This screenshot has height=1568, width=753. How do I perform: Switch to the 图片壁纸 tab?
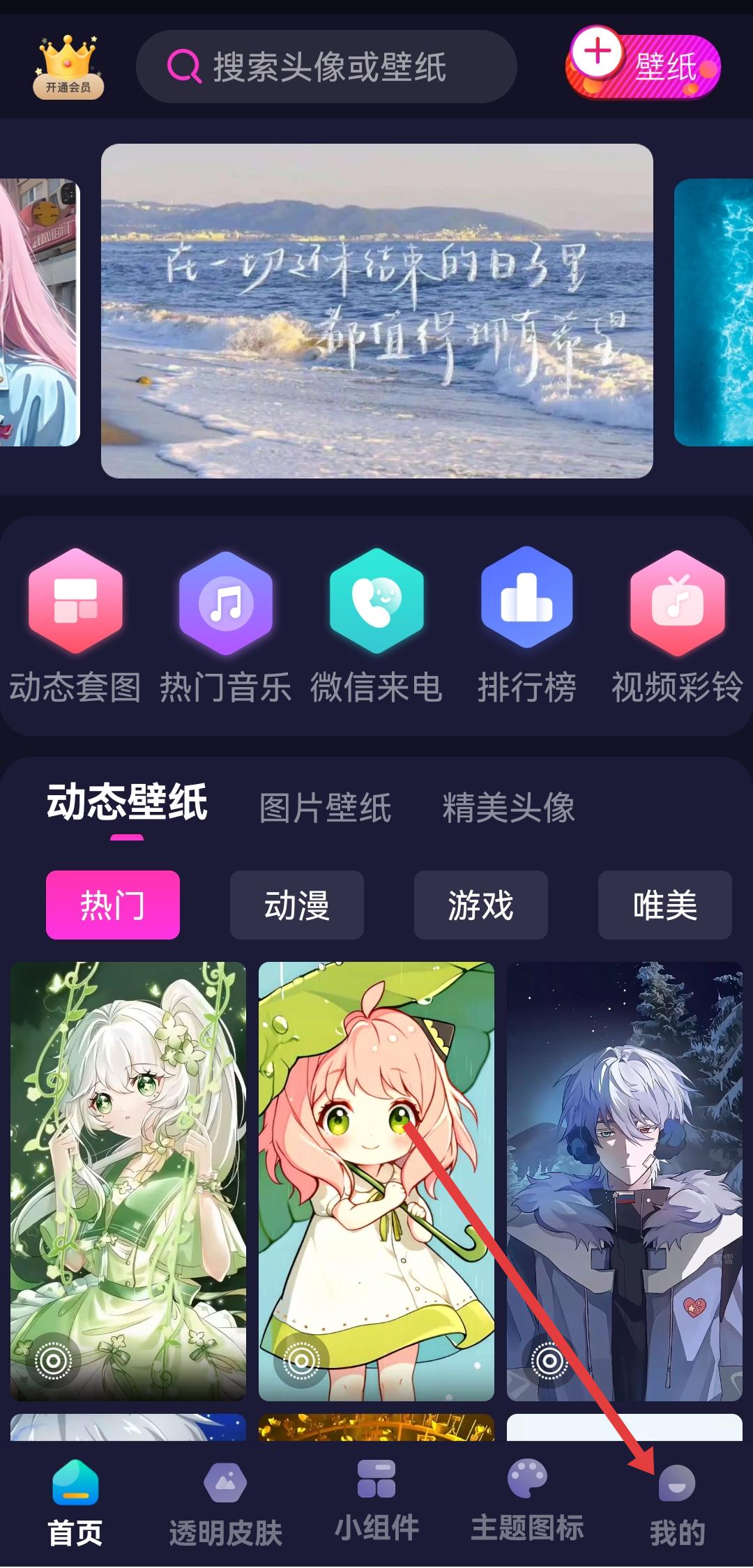click(x=325, y=808)
